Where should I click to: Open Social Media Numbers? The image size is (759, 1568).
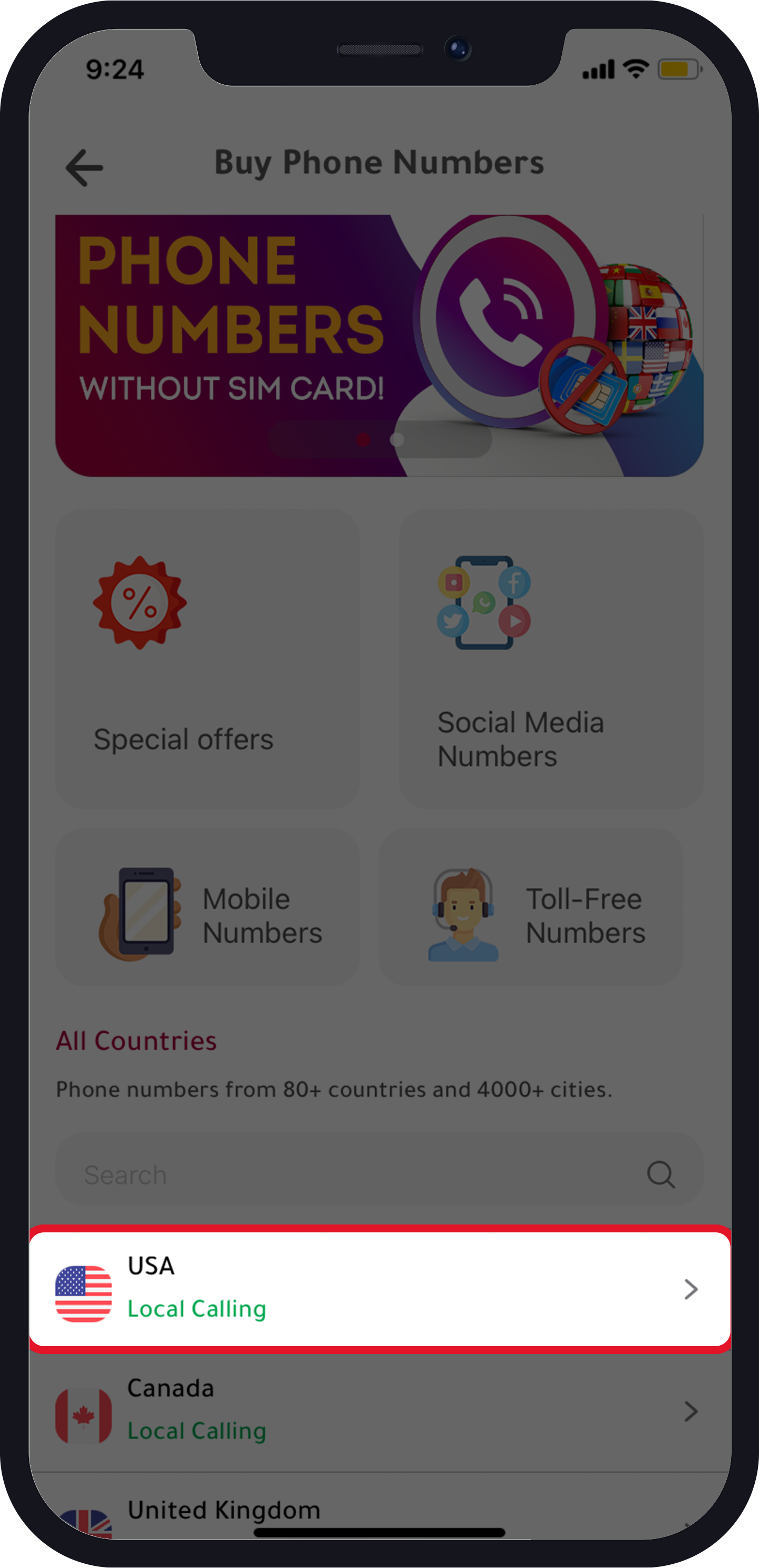[x=551, y=659]
